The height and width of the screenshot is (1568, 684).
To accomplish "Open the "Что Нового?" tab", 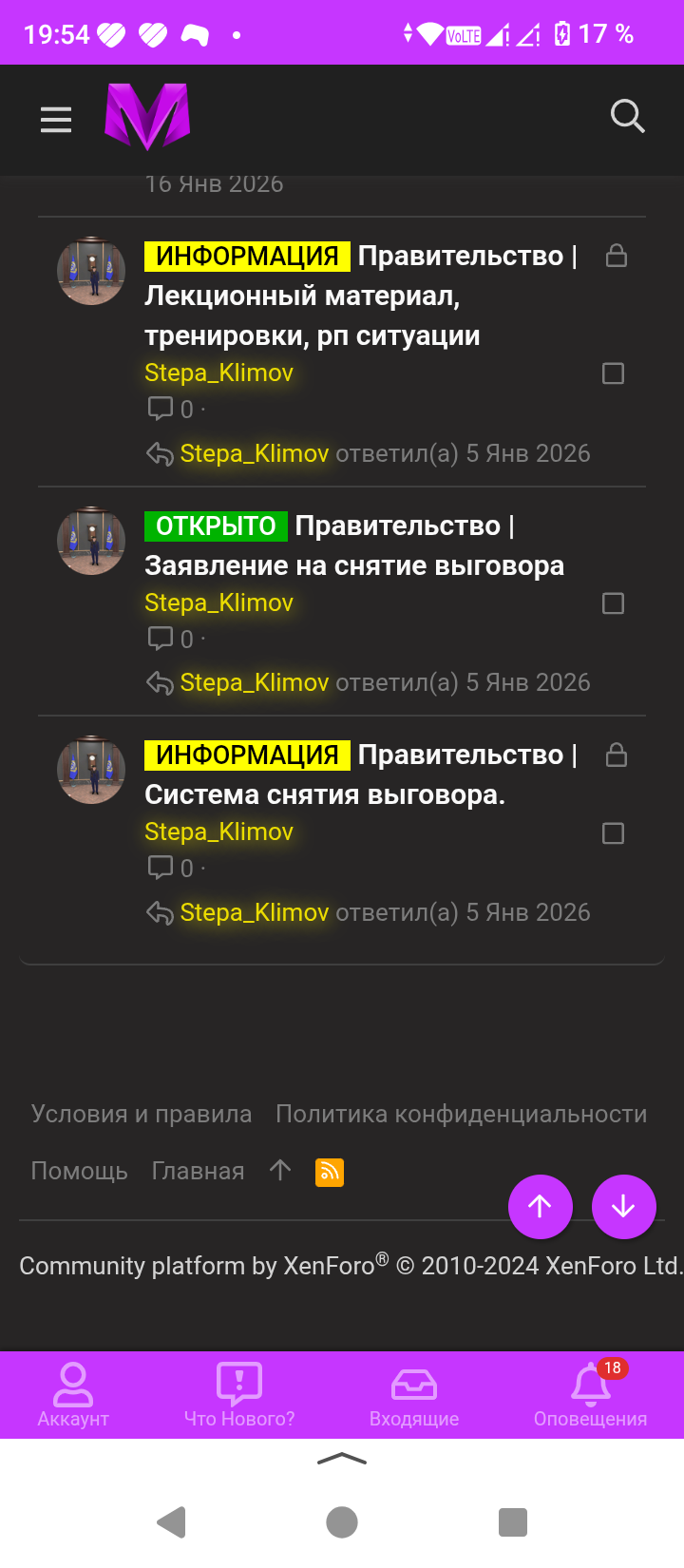I will 239,1394.
